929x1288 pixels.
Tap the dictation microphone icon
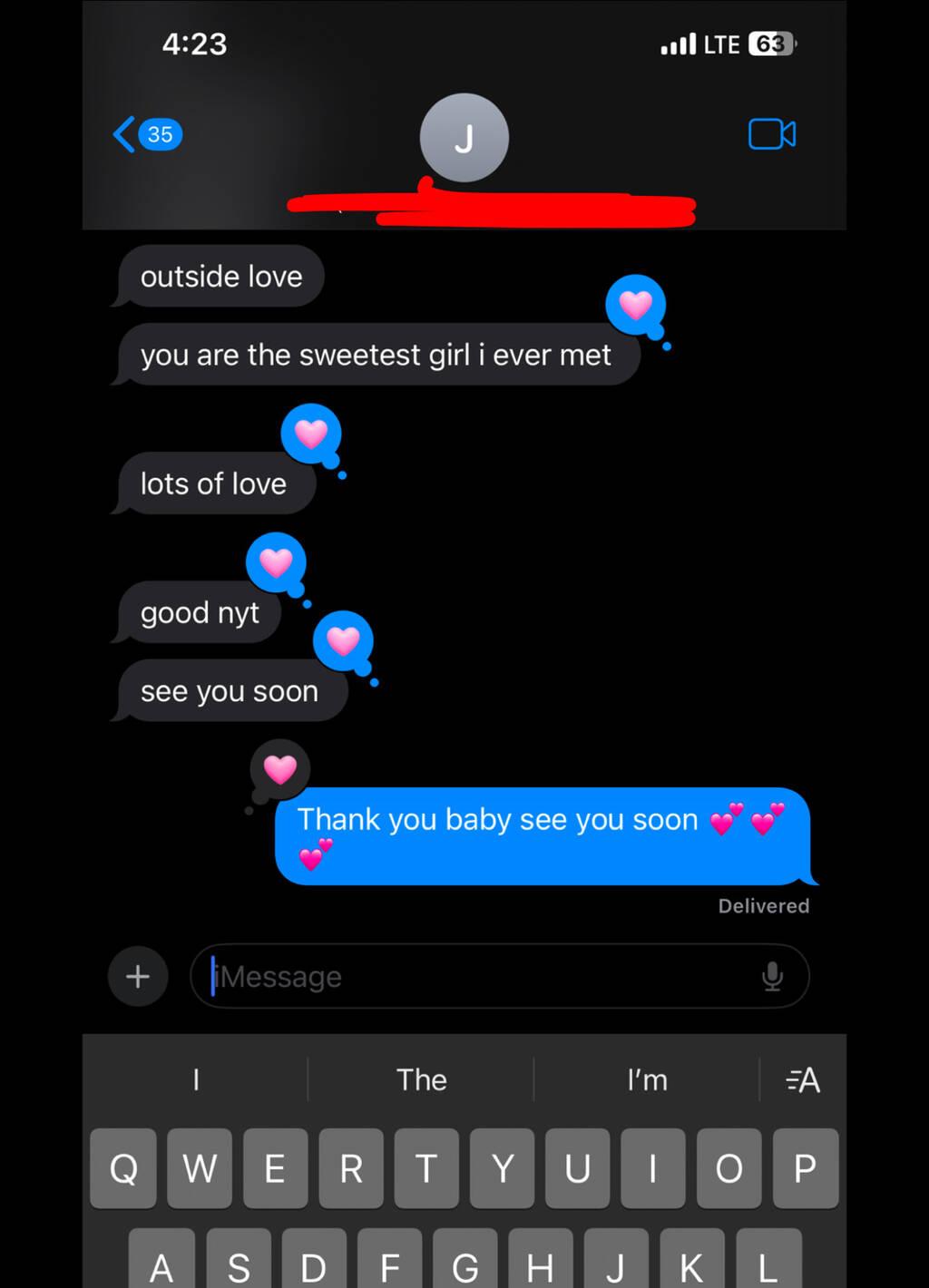pos(772,977)
